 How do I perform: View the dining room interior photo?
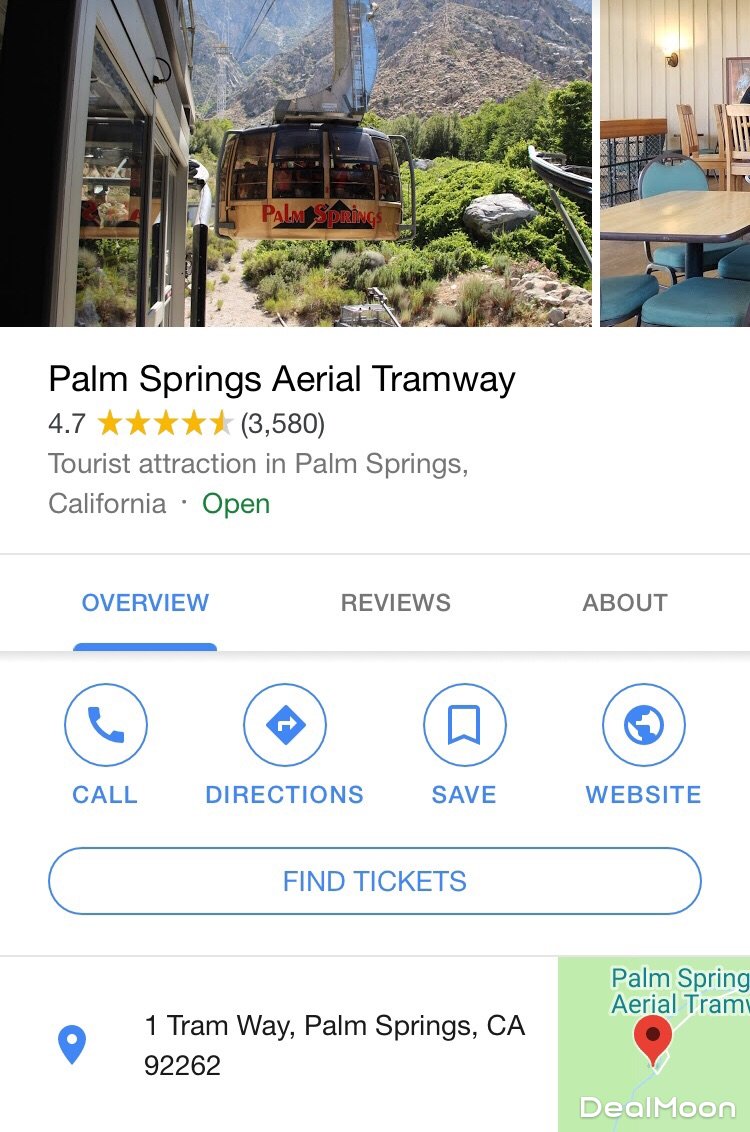(675, 163)
